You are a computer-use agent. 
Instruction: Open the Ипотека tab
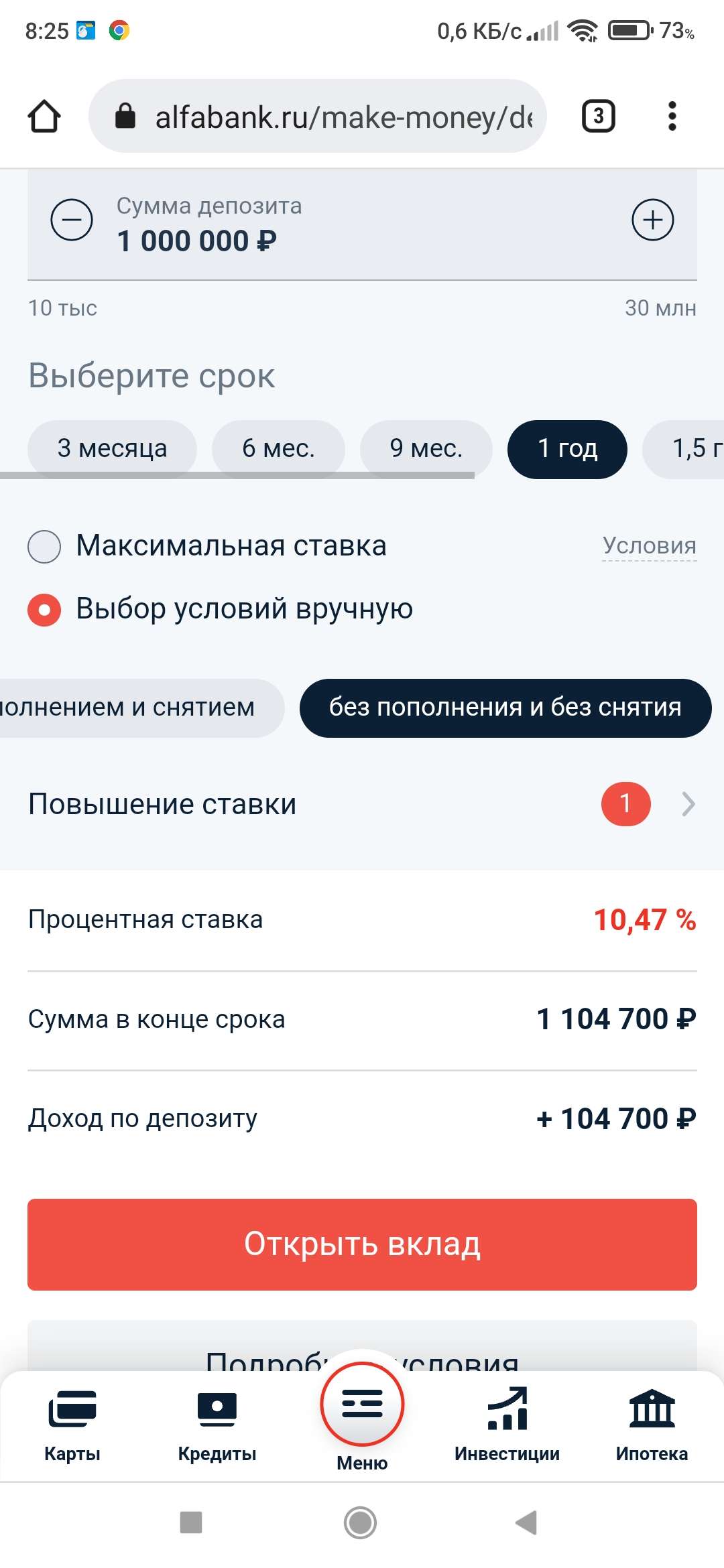point(652,1424)
